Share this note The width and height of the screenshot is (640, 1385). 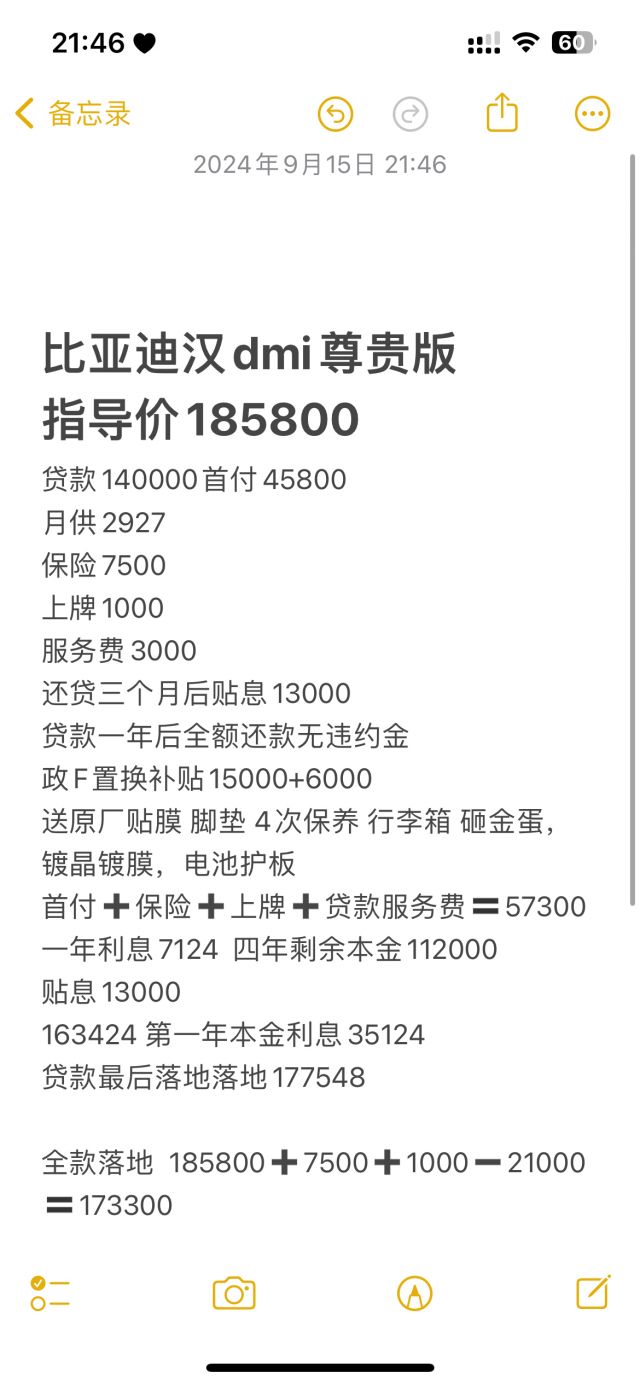502,112
